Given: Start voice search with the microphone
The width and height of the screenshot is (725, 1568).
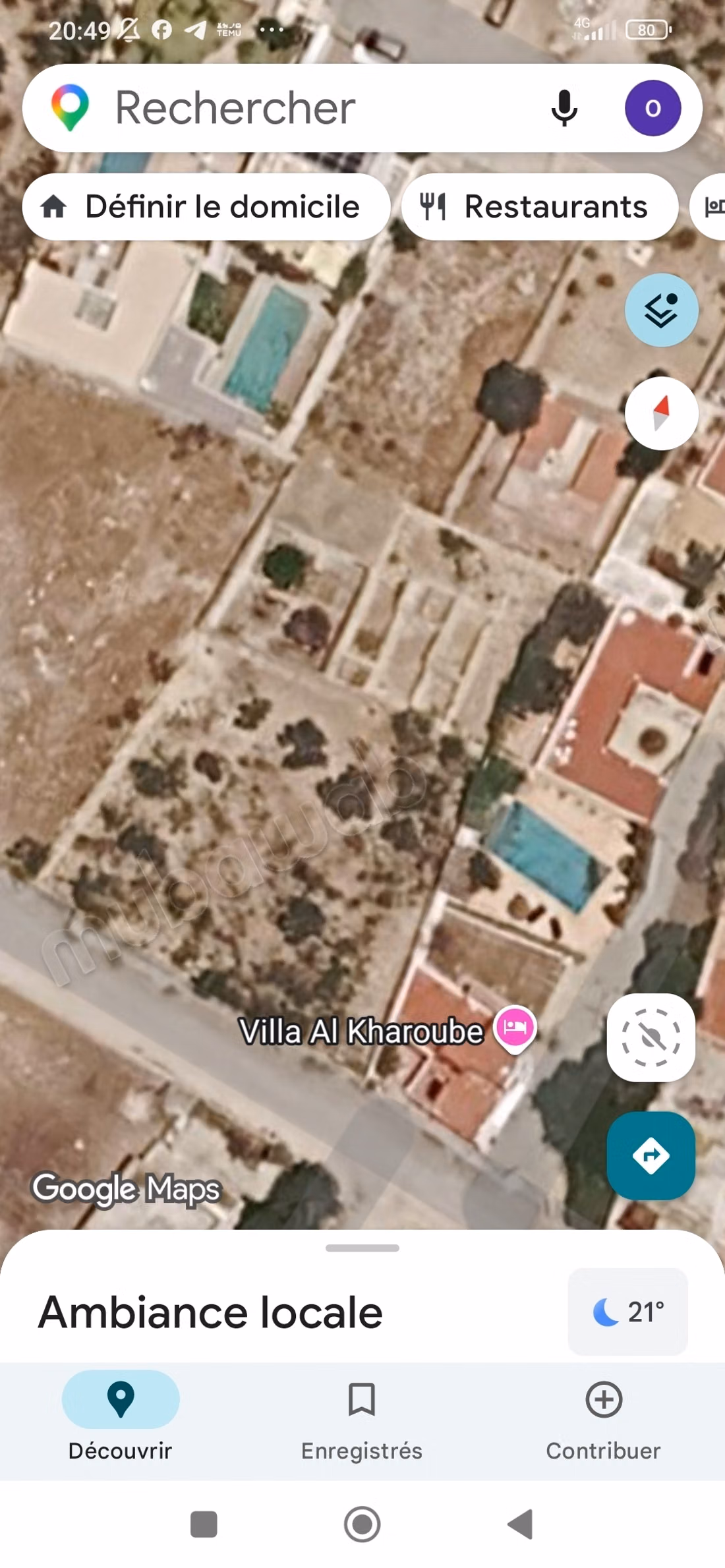Looking at the screenshot, I should click(564, 108).
